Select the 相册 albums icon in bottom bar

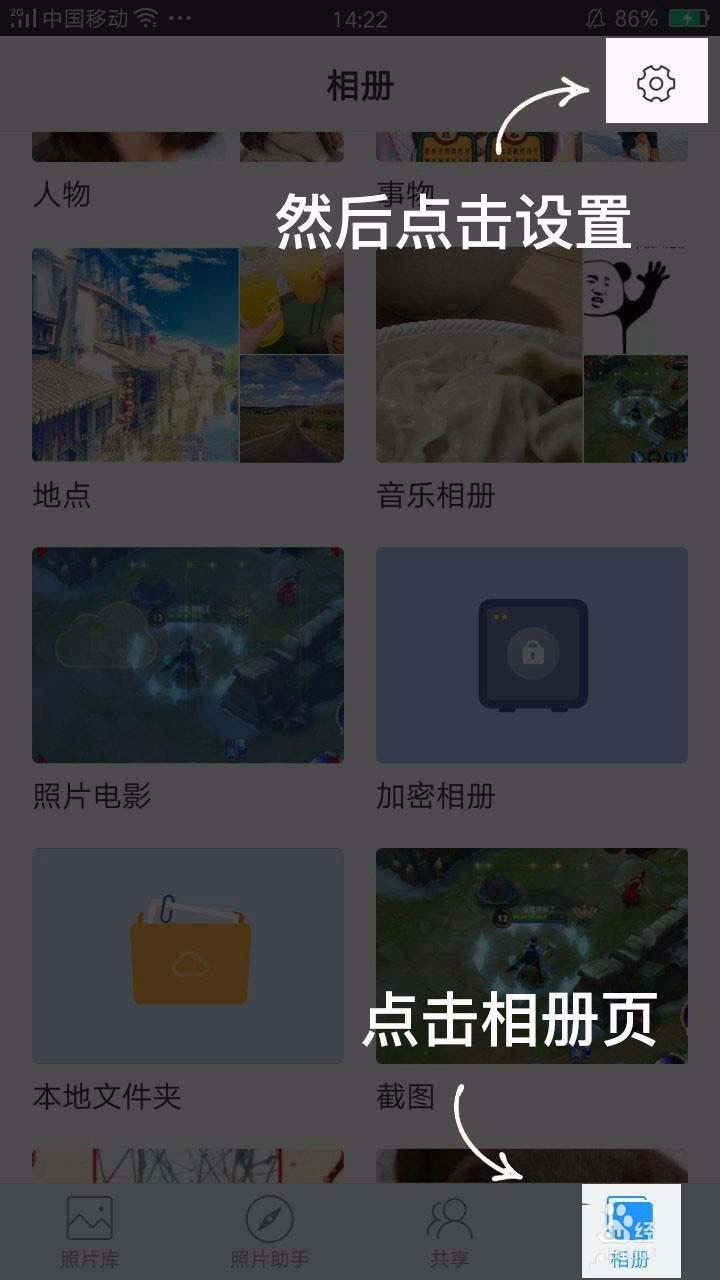click(x=629, y=1218)
